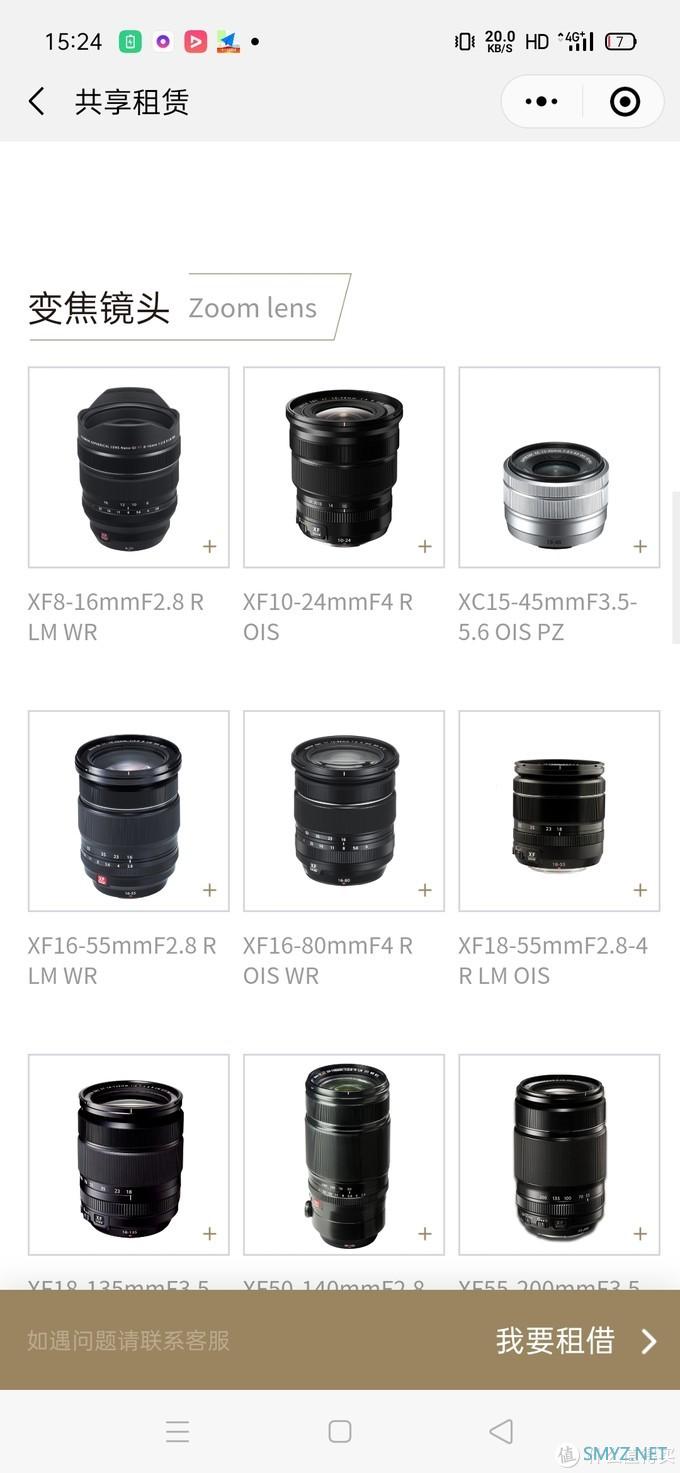Screen dimensions: 680x1473
Task: Go back from the 共享租赁 page
Action: [x=37, y=101]
